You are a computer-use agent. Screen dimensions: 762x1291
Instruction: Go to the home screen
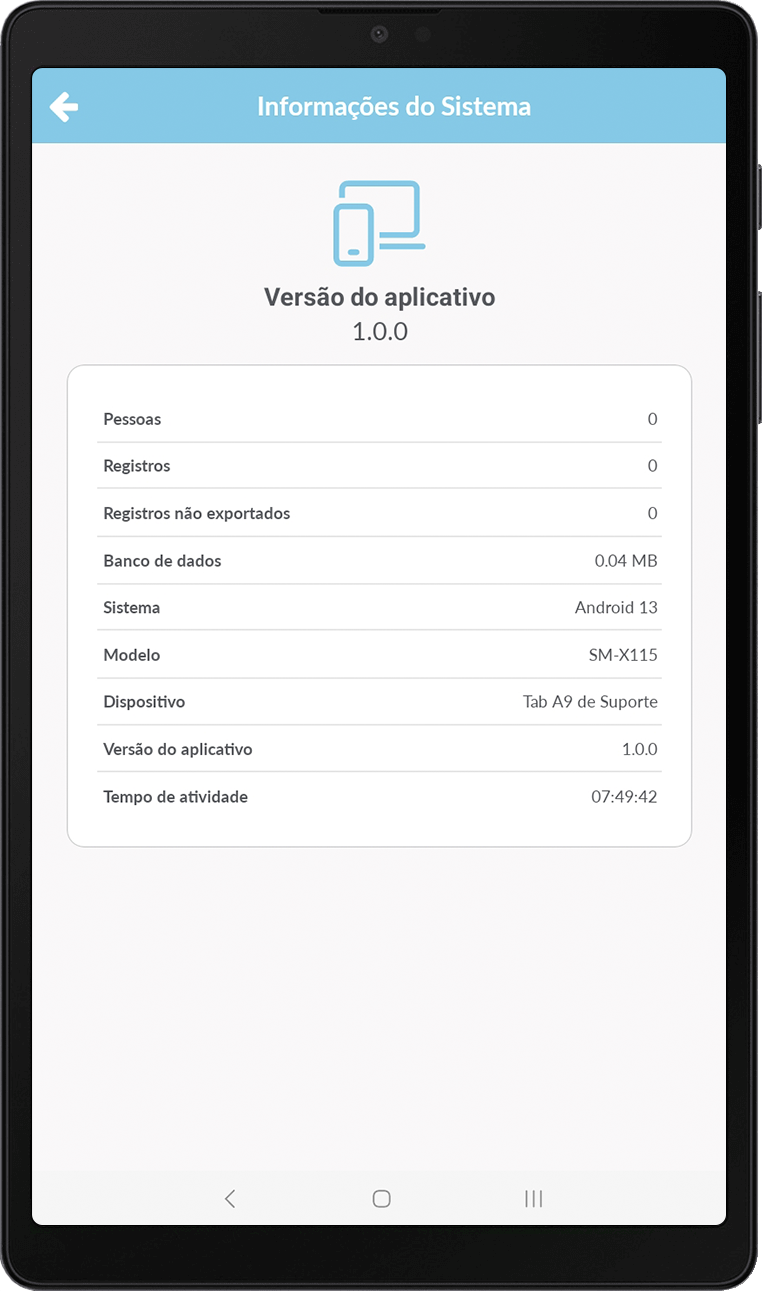381,1198
